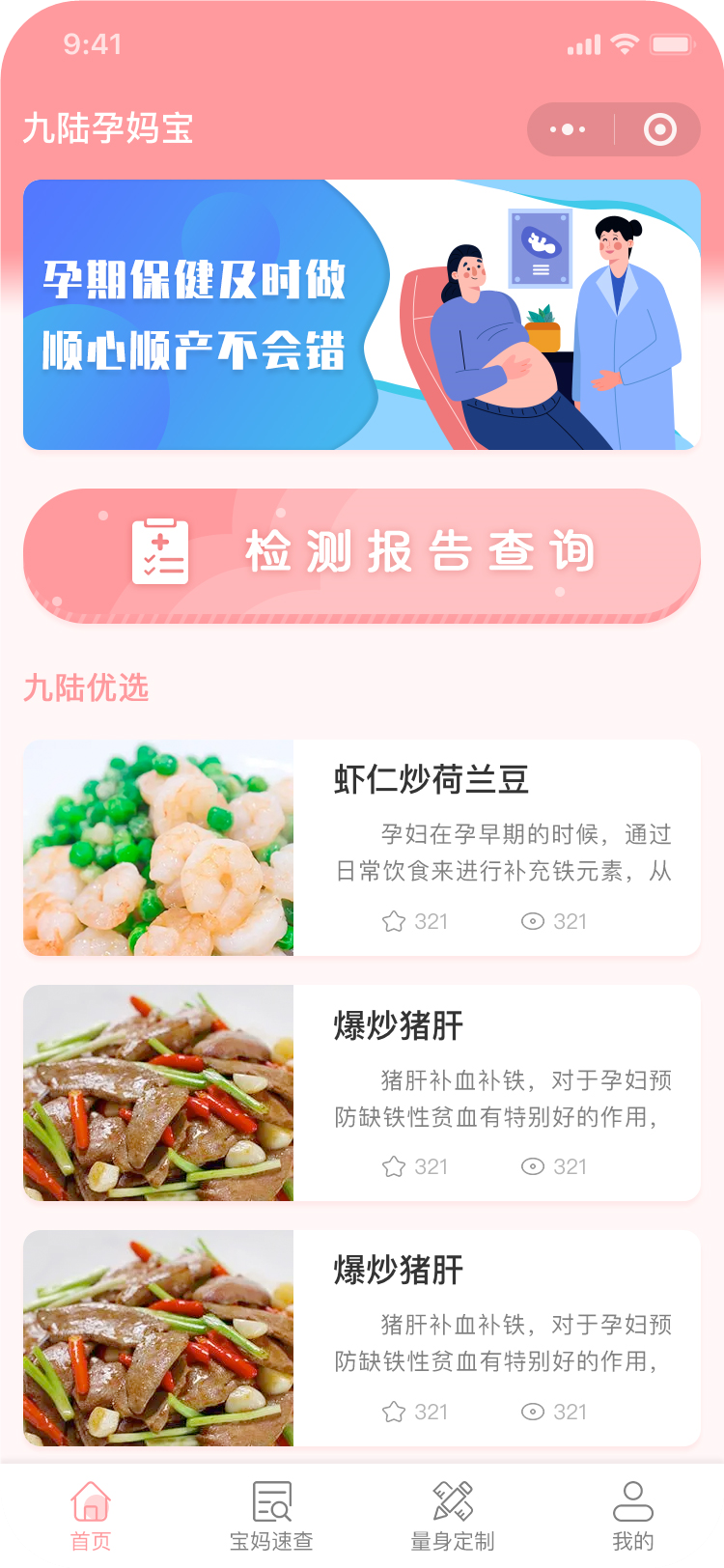Tap the Wi-Fi icon in the status bar

point(626,42)
